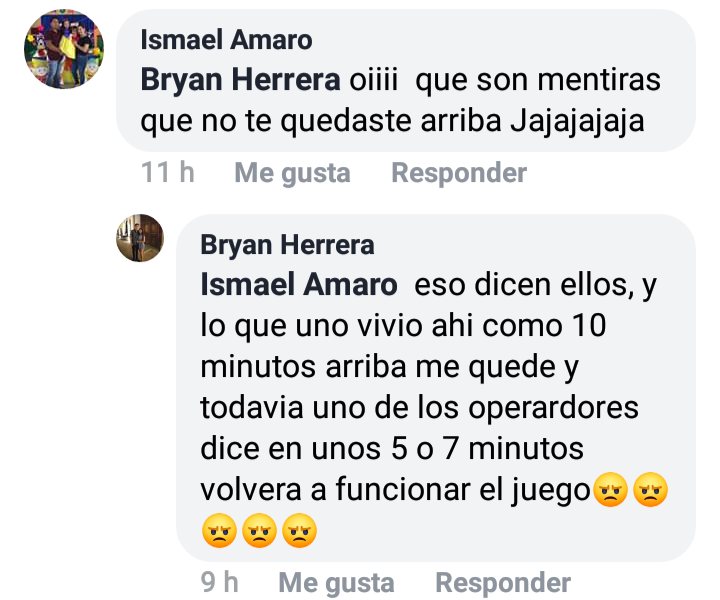The image size is (720, 600).
Task: Open Ismael Amaro's profile picture
Action: click(x=63, y=50)
